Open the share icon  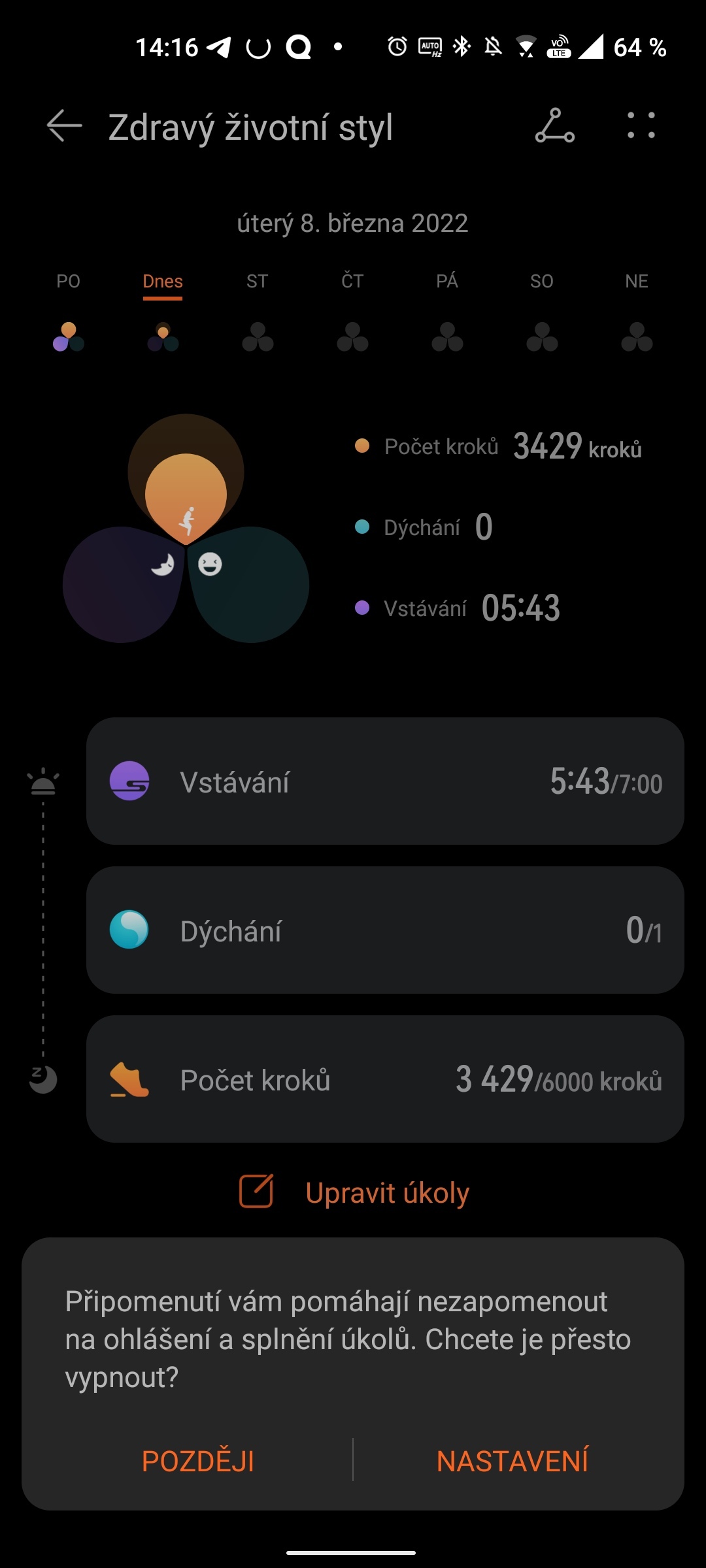tap(555, 126)
